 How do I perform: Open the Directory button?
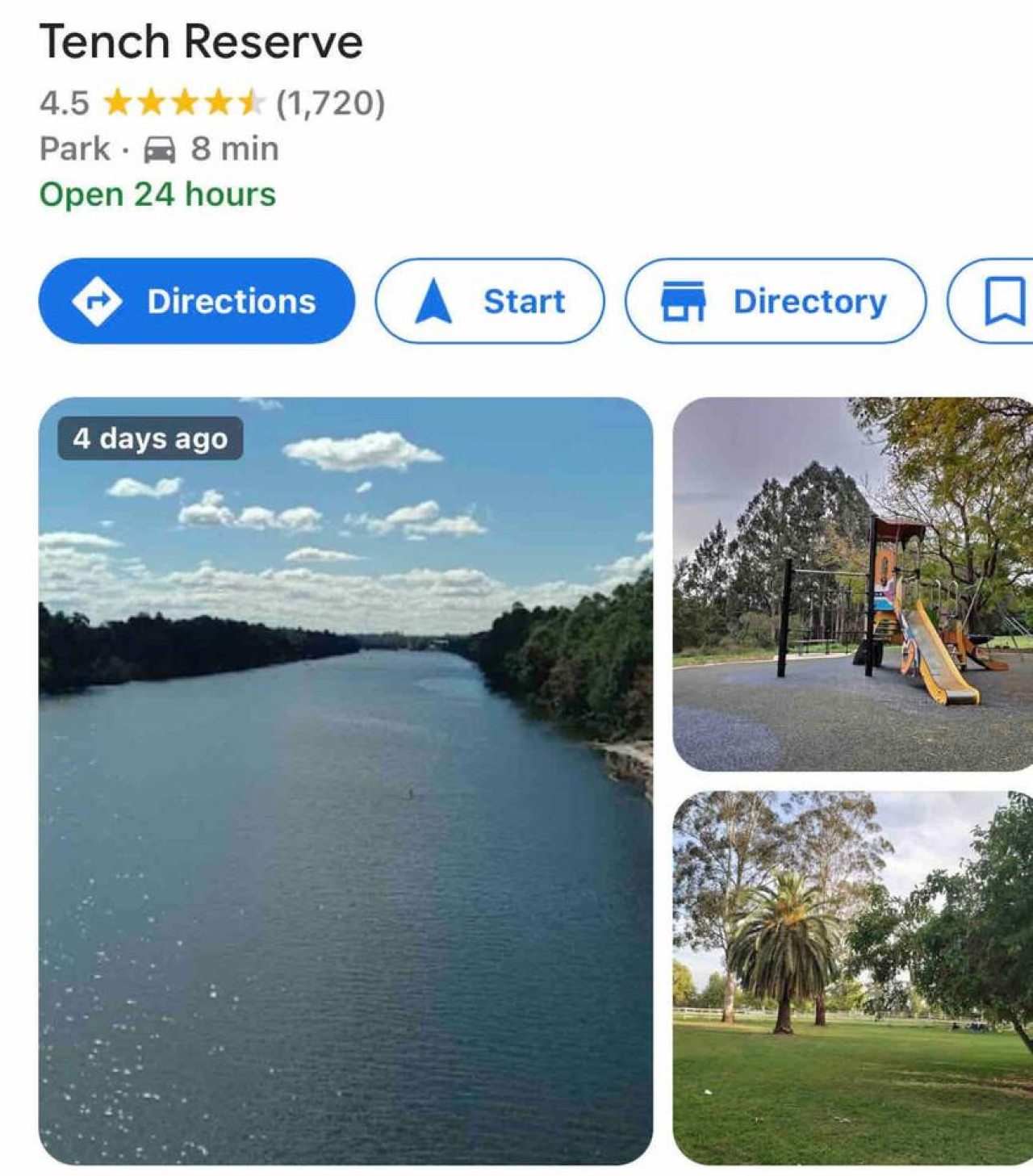tap(775, 301)
